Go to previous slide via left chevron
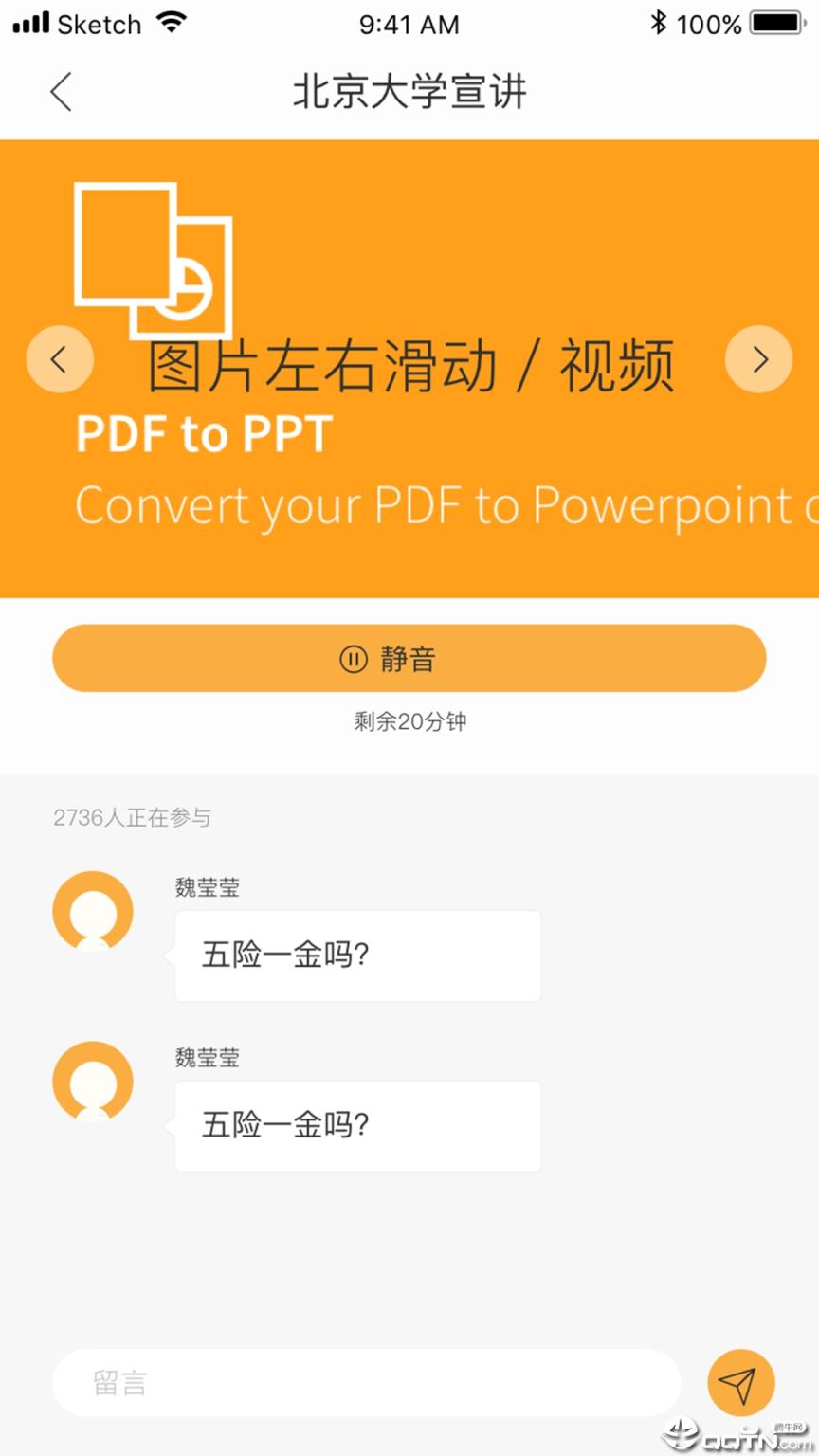 tap(60, 359)
